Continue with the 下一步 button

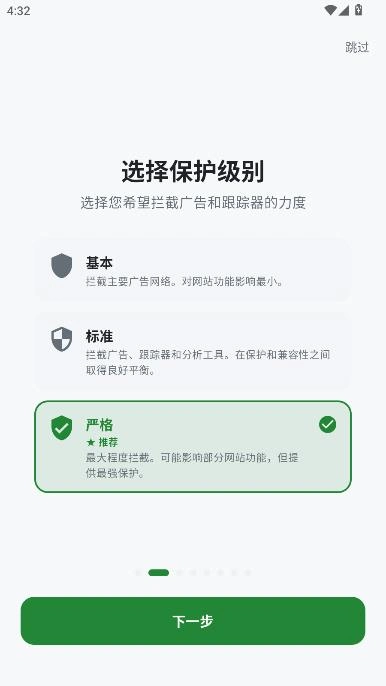[193, 621]
